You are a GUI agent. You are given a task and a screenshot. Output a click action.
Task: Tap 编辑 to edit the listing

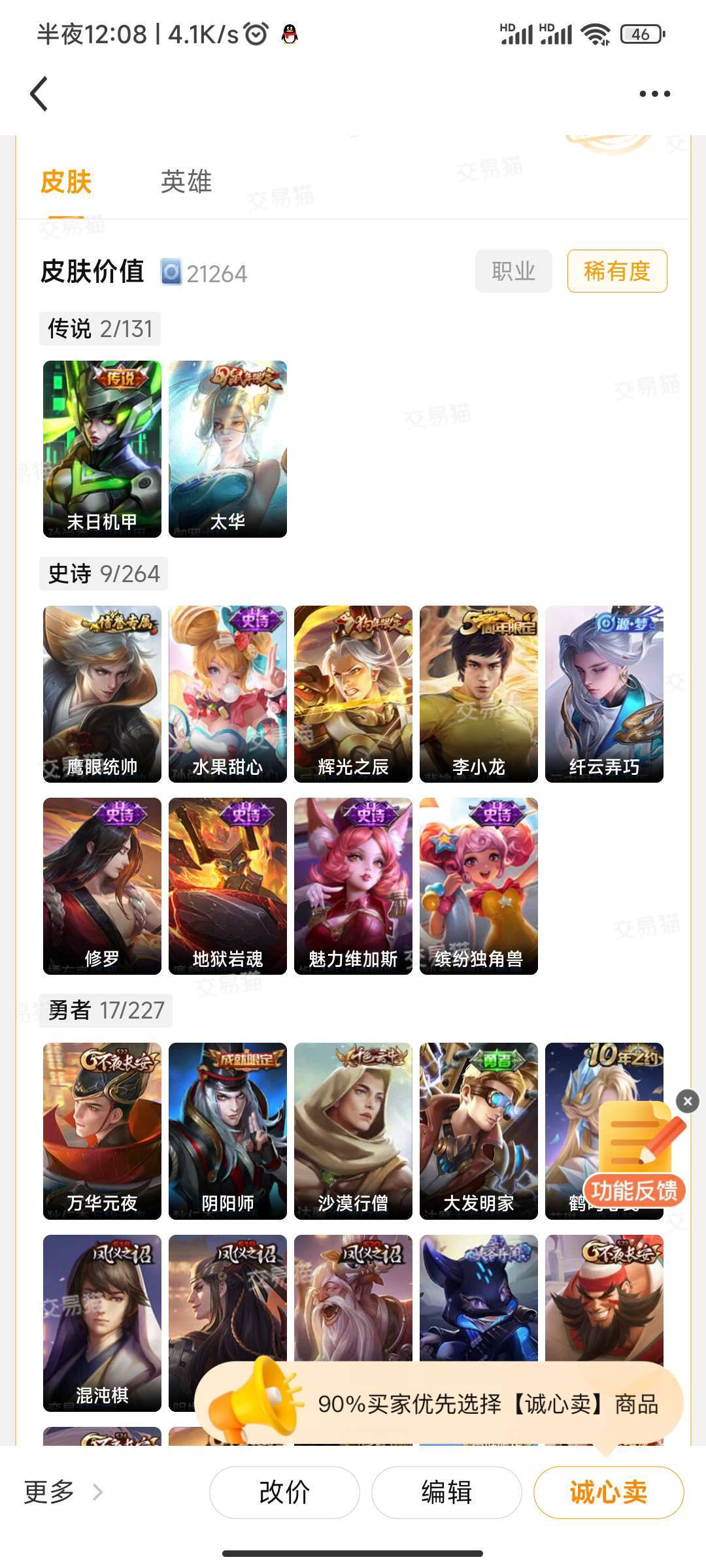tap(446, 1492)
